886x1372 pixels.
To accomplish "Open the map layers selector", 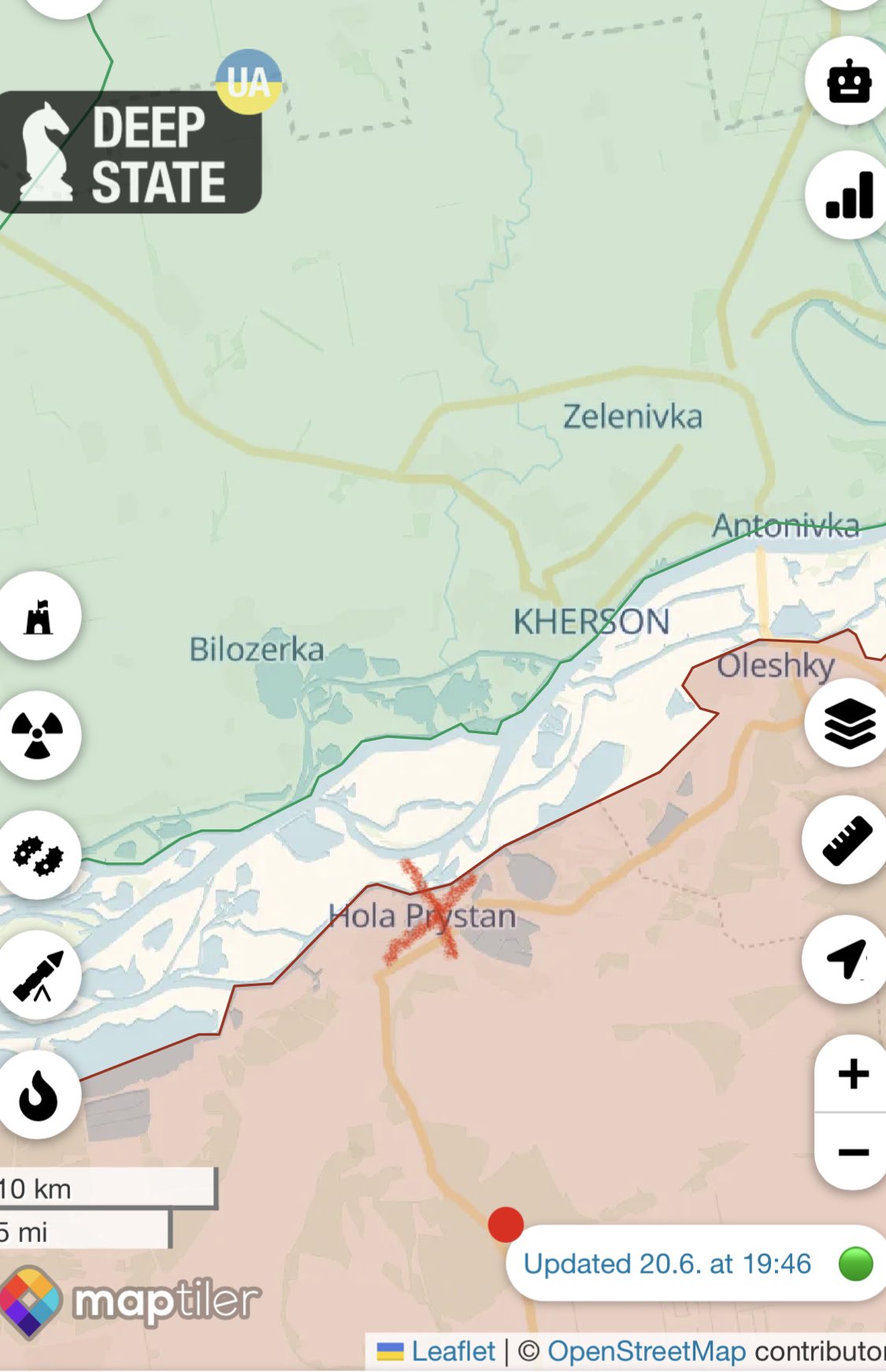I will pos(849,723).
